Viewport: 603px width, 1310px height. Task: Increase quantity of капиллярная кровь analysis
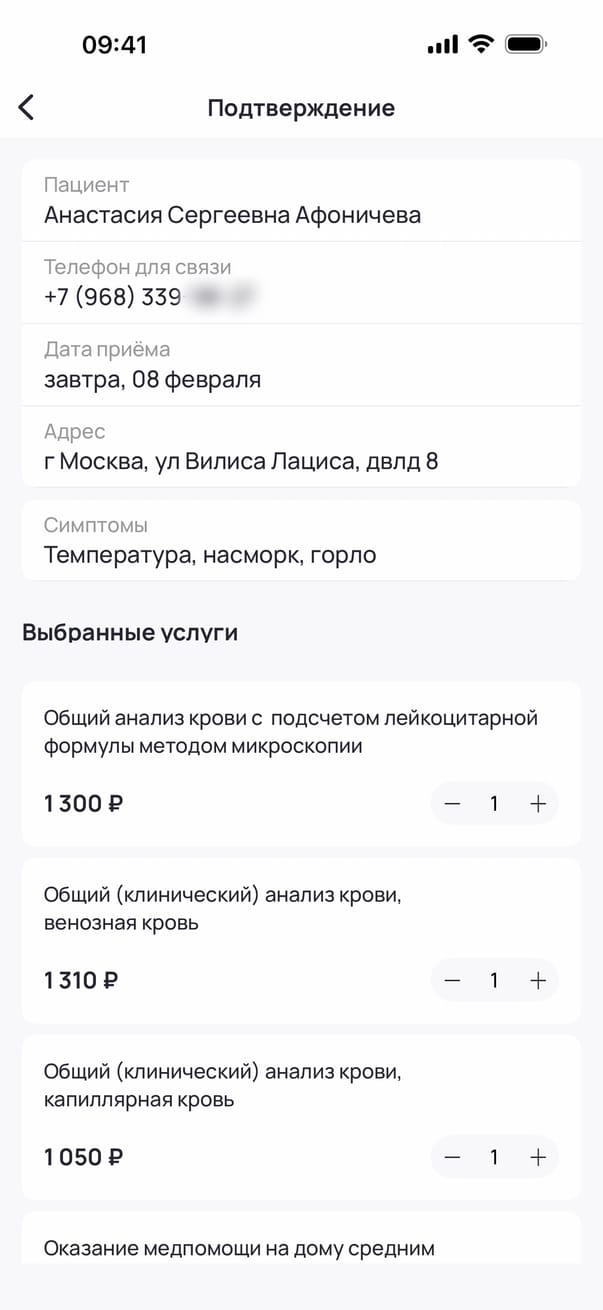point(538,1157)
